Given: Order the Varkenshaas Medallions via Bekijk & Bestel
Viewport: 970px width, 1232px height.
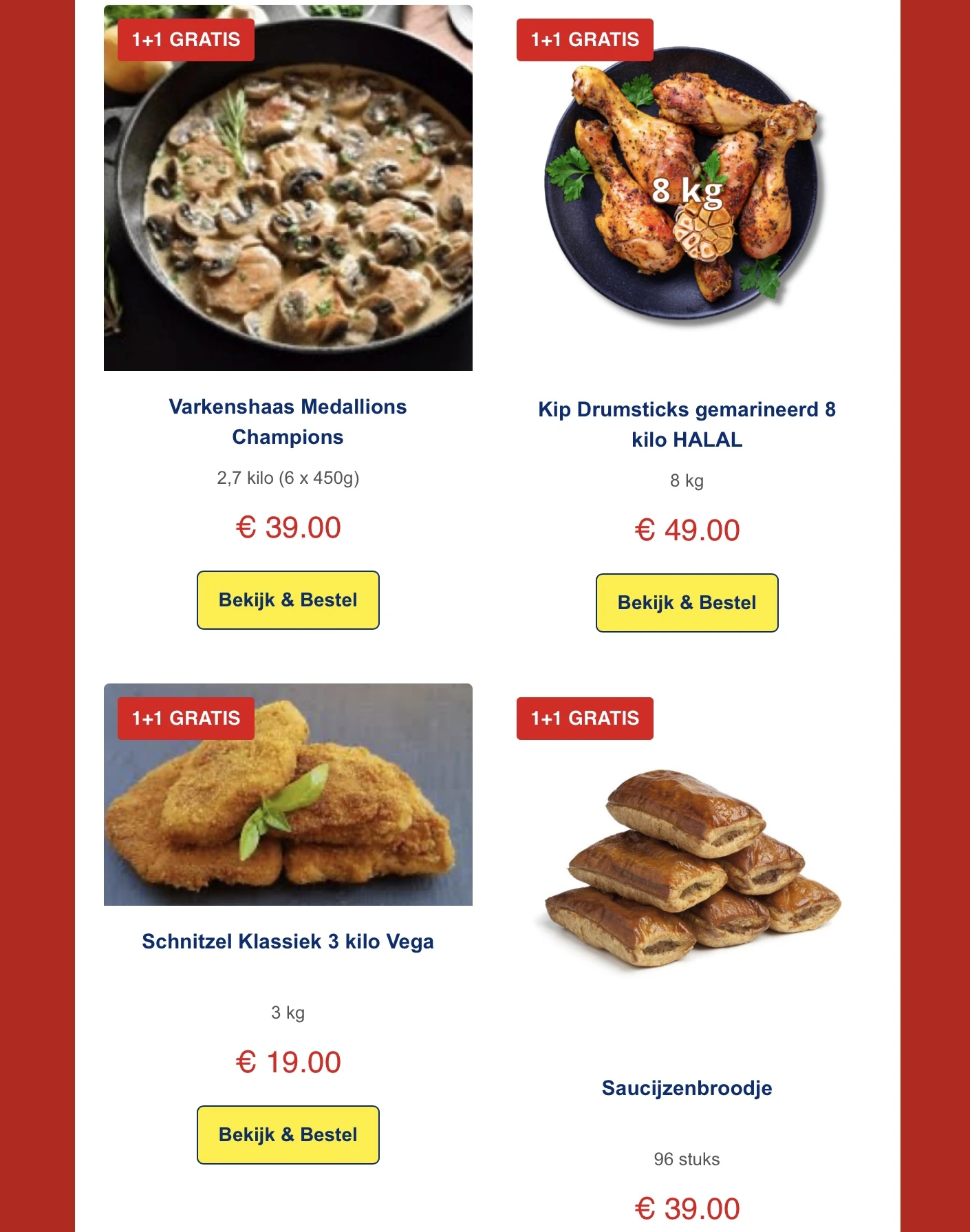Looking at the screenshot, I should (x=288, y=600).
